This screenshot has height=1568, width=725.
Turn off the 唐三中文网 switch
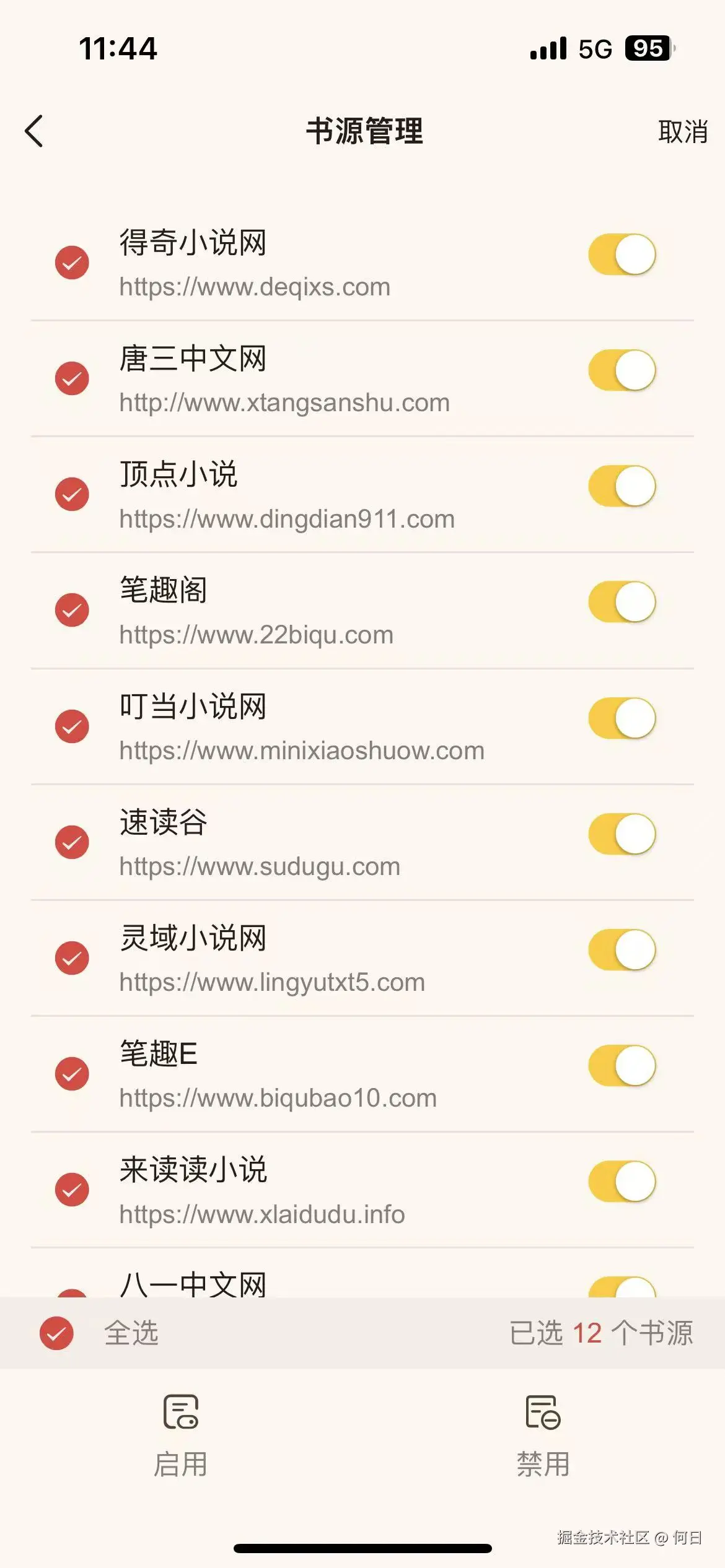click(x=622, y=370)
